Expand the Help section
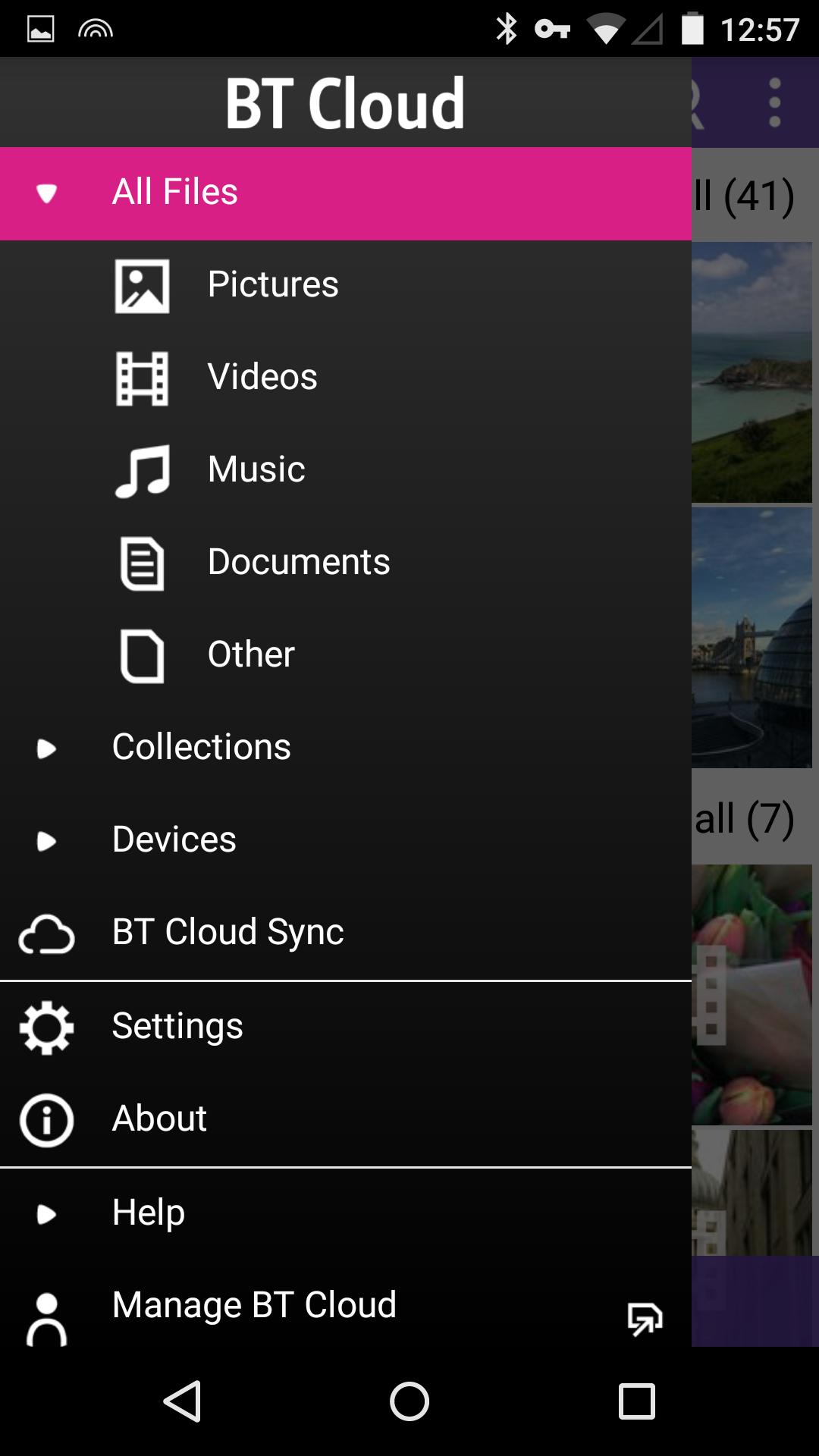This screenshot has width=819, height=1456. pos(47,1212)
